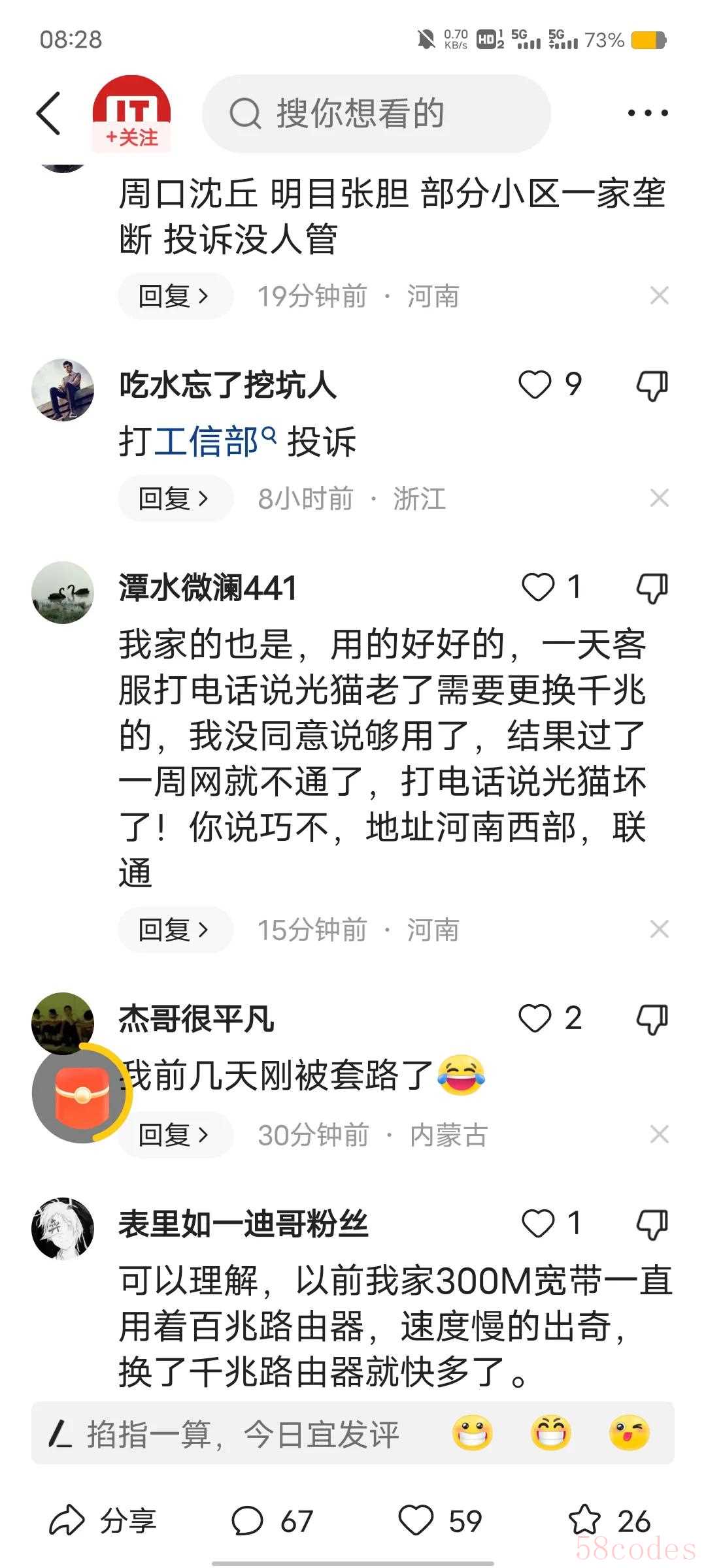Bookmark the article with star icon
This screenshot has width=706, height=1568.
coord(584,1520)
